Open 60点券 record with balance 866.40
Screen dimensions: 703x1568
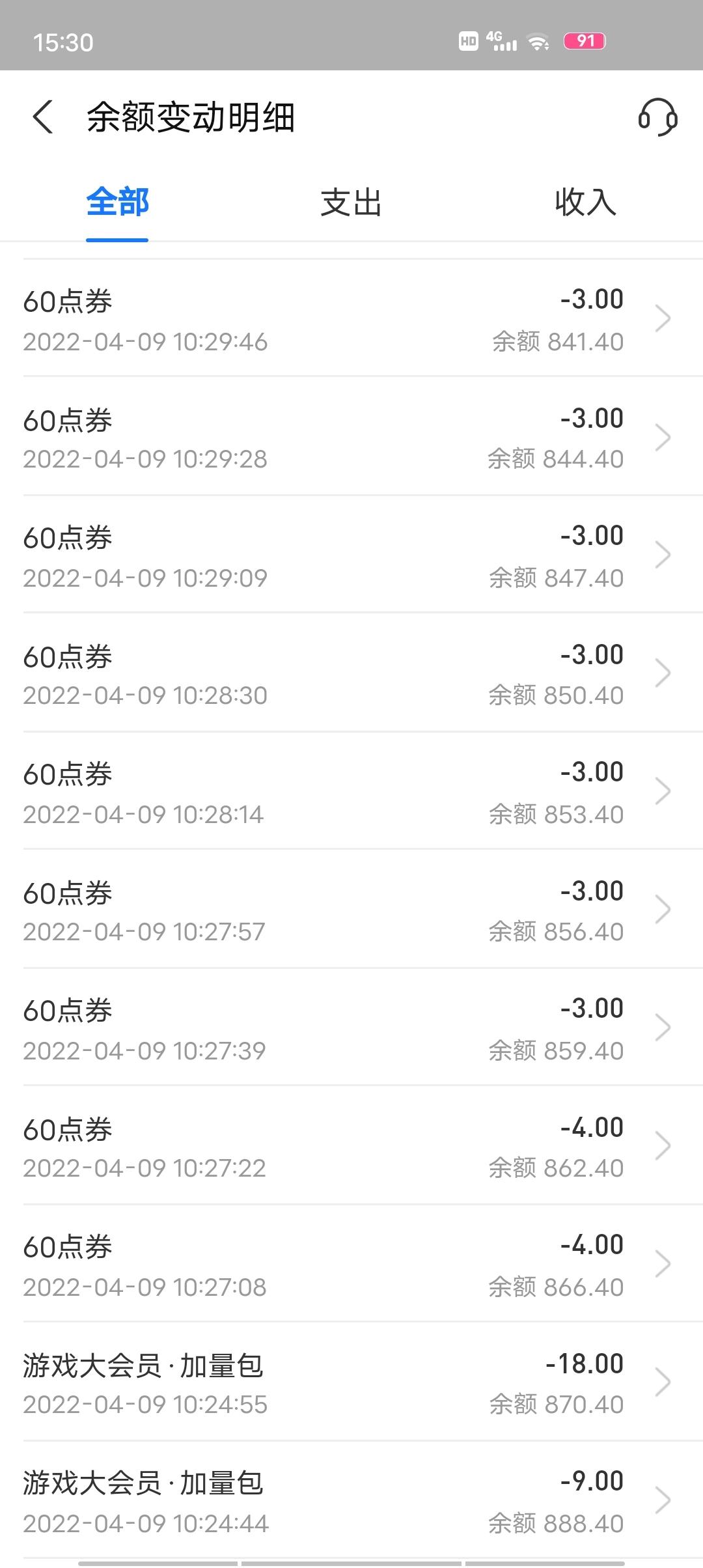click(351, 1263)
